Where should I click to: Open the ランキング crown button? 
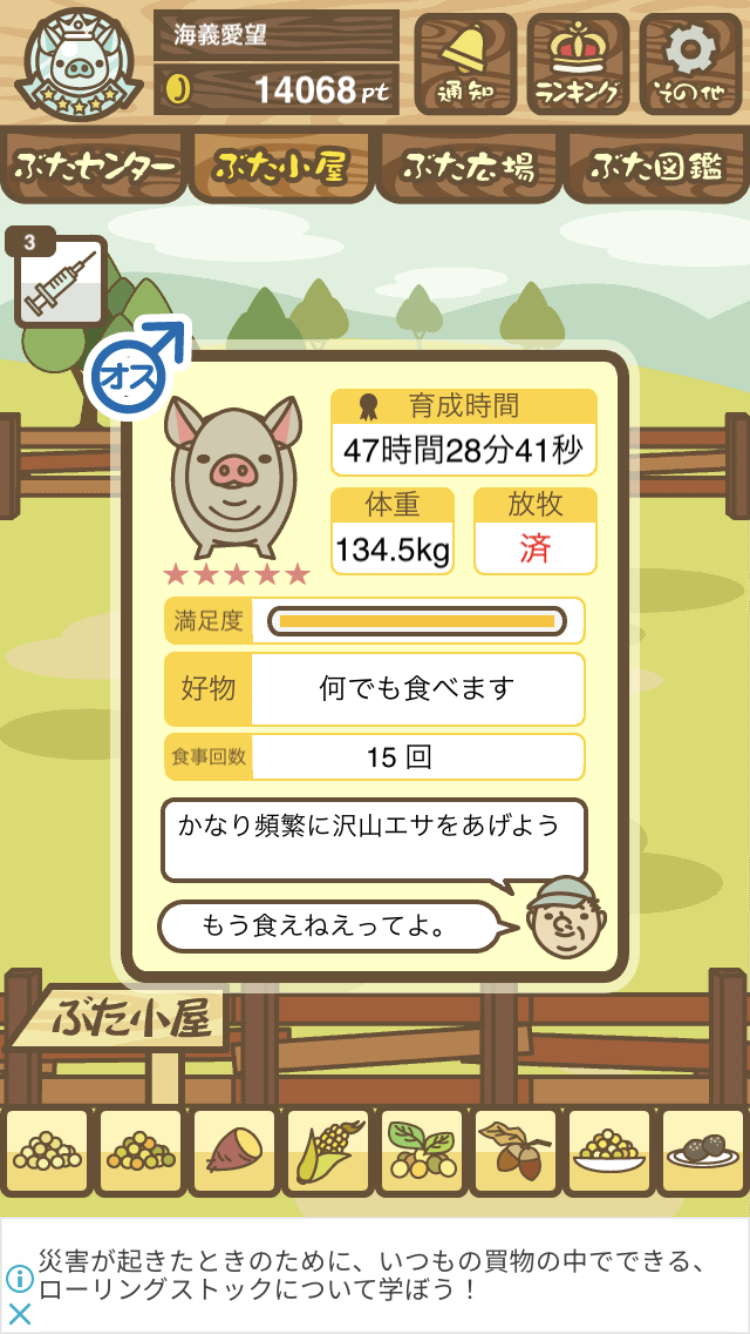pos(578,64)
